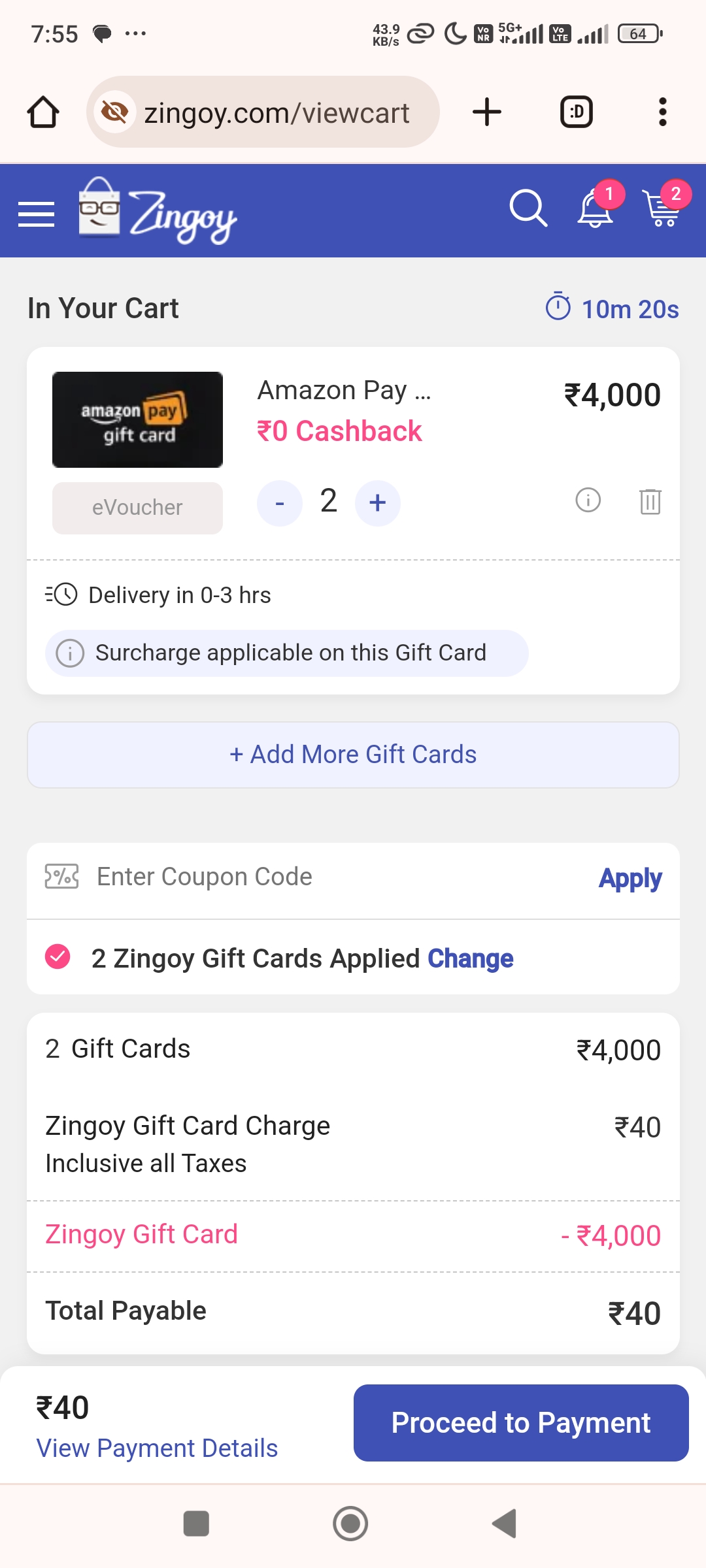Proceed to Payment
The width and height of the screenshot is (706, 1568).
[521, 1422]
